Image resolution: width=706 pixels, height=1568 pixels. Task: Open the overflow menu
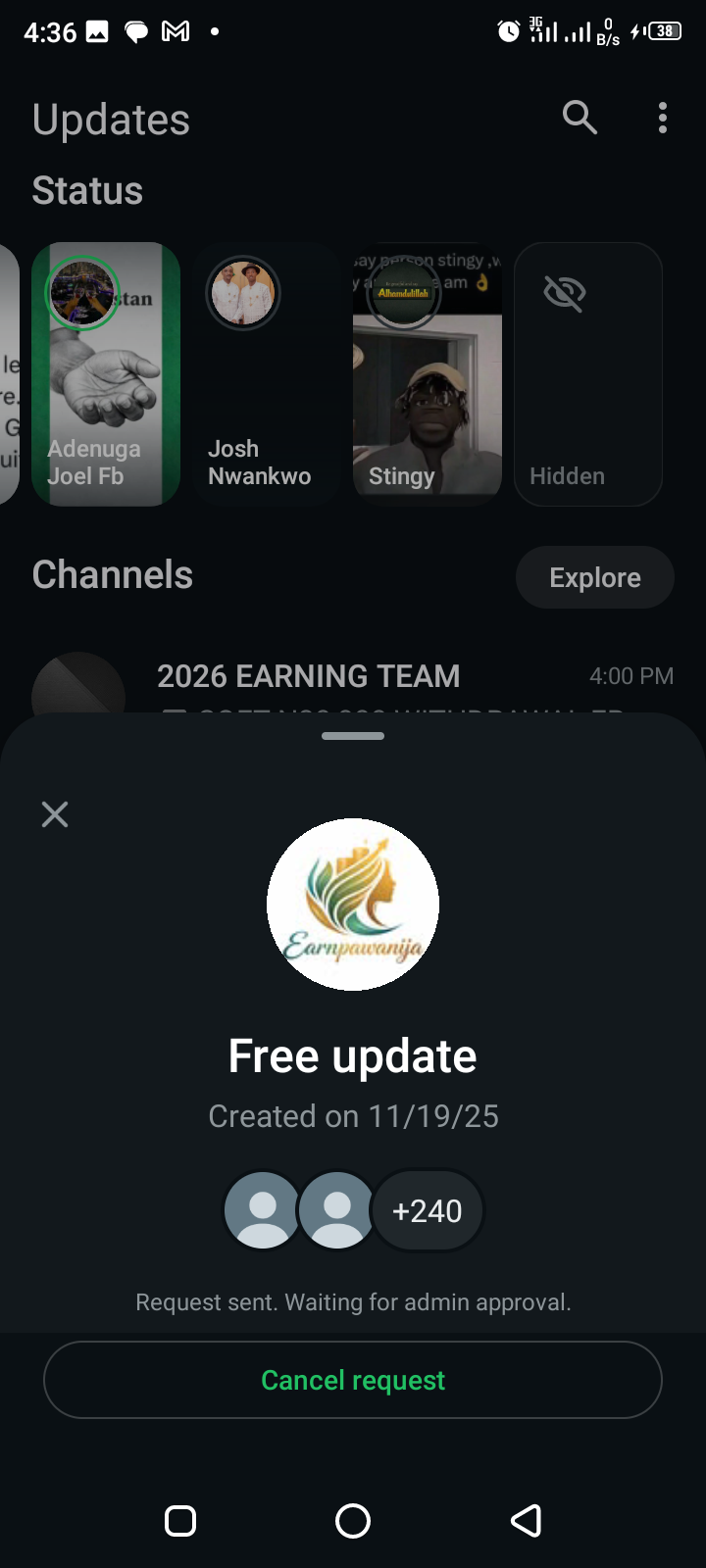663,118
